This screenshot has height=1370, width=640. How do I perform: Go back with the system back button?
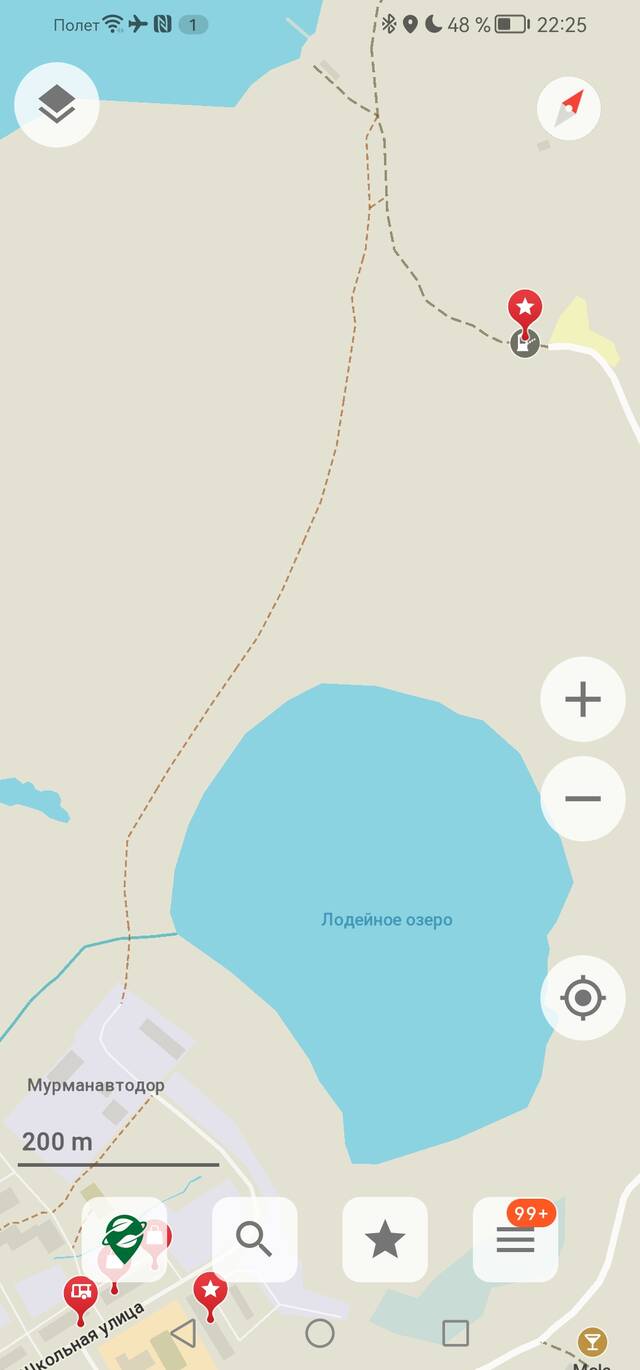184,1333
